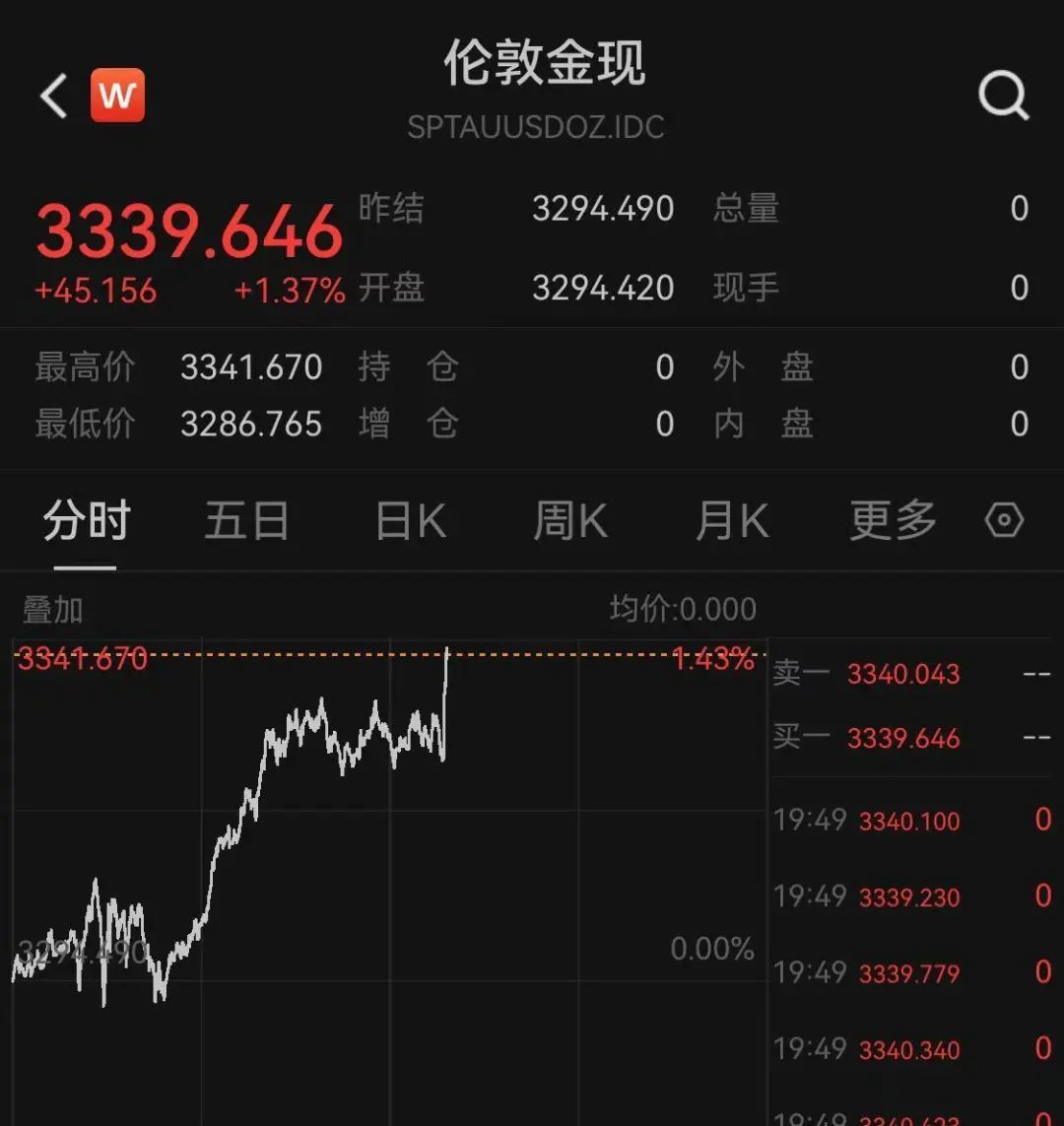1064x1126 pixels.
Task: Open chart settings hexagon icon
Action: (1004, 520)
